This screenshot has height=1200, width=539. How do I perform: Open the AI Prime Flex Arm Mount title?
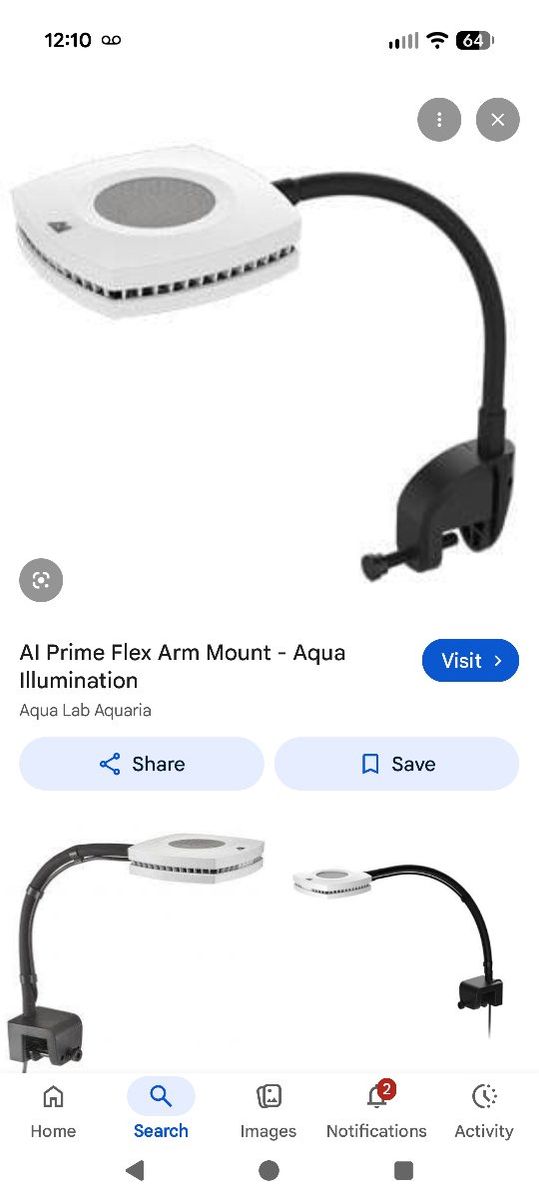pyautogui.click(x=182, y=666)
